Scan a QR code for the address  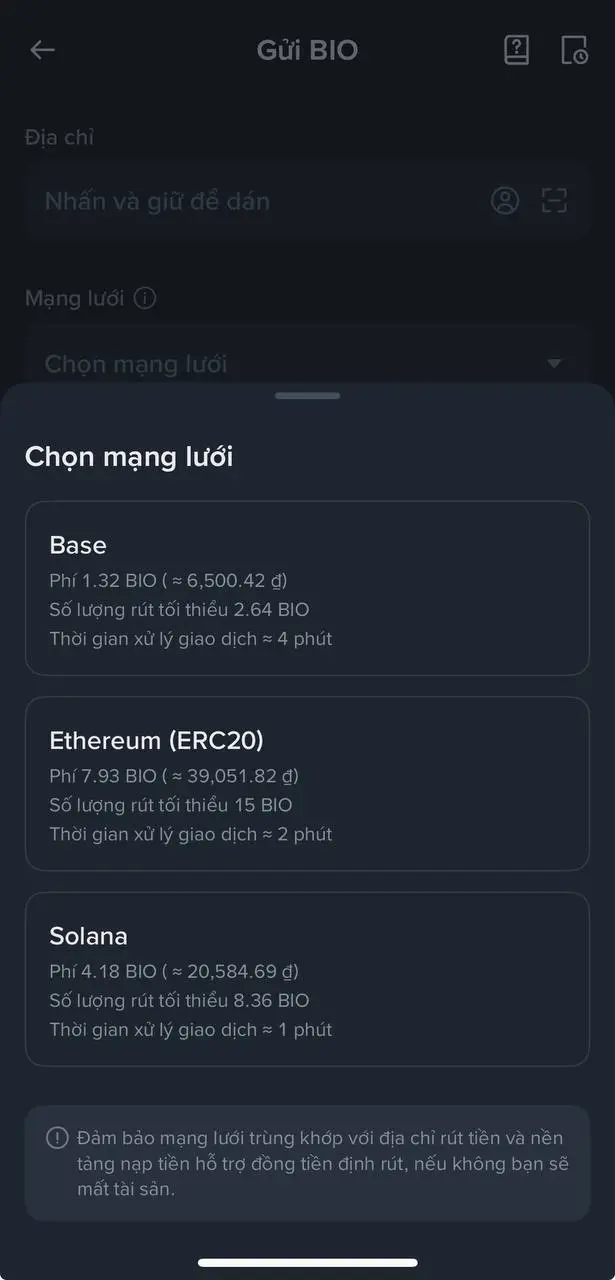pos(554,201)
